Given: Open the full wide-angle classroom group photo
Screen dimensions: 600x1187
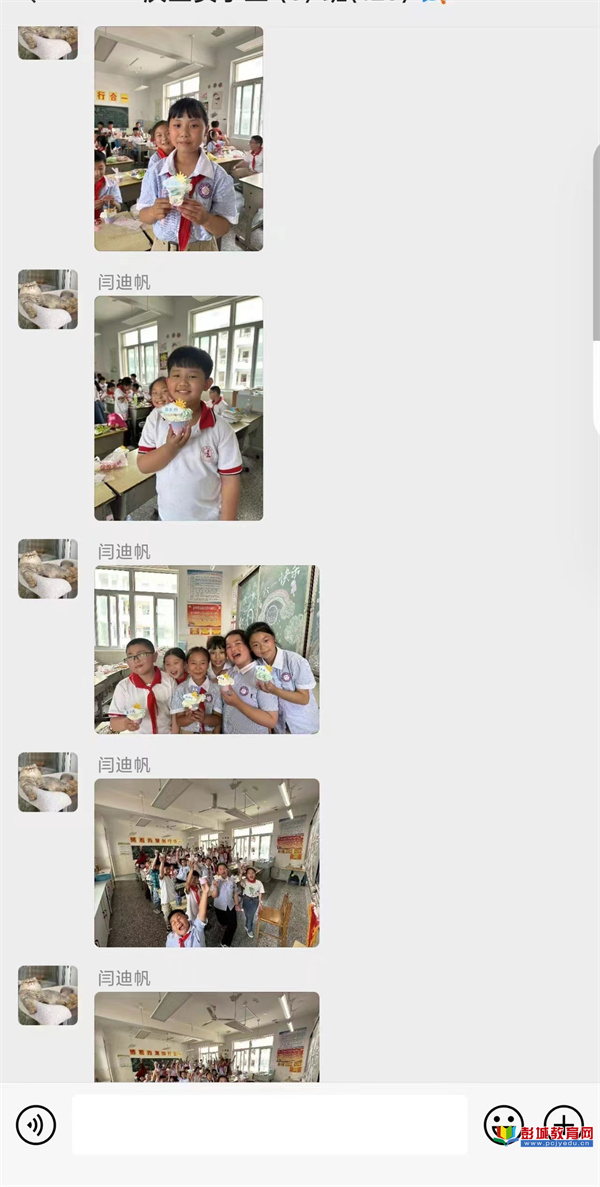Looking at the screenshot, I should pyautogui.click(x=207, y=863).
